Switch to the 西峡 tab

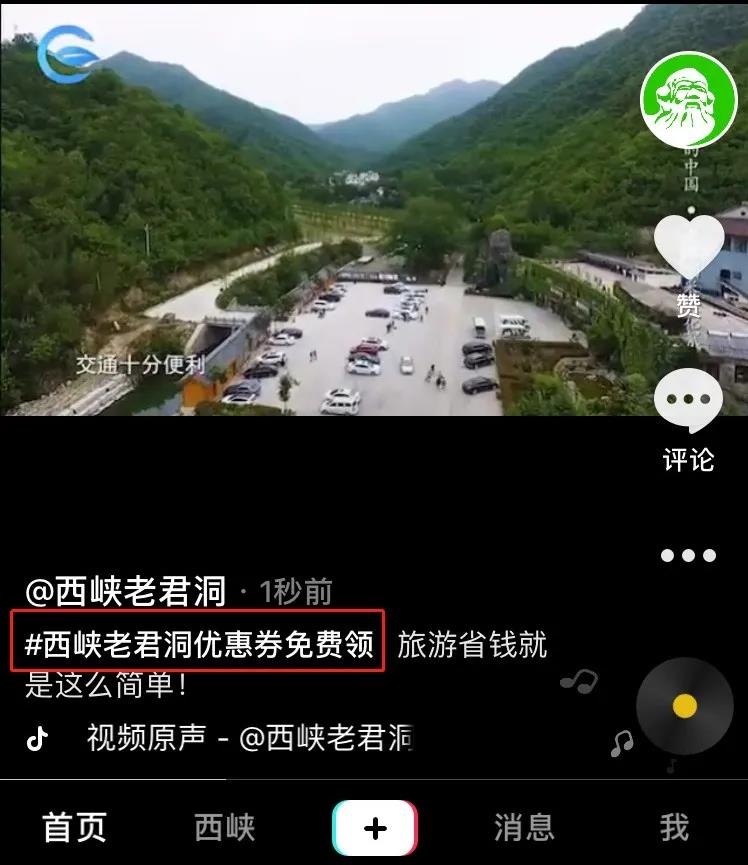[x=224, y=827]
